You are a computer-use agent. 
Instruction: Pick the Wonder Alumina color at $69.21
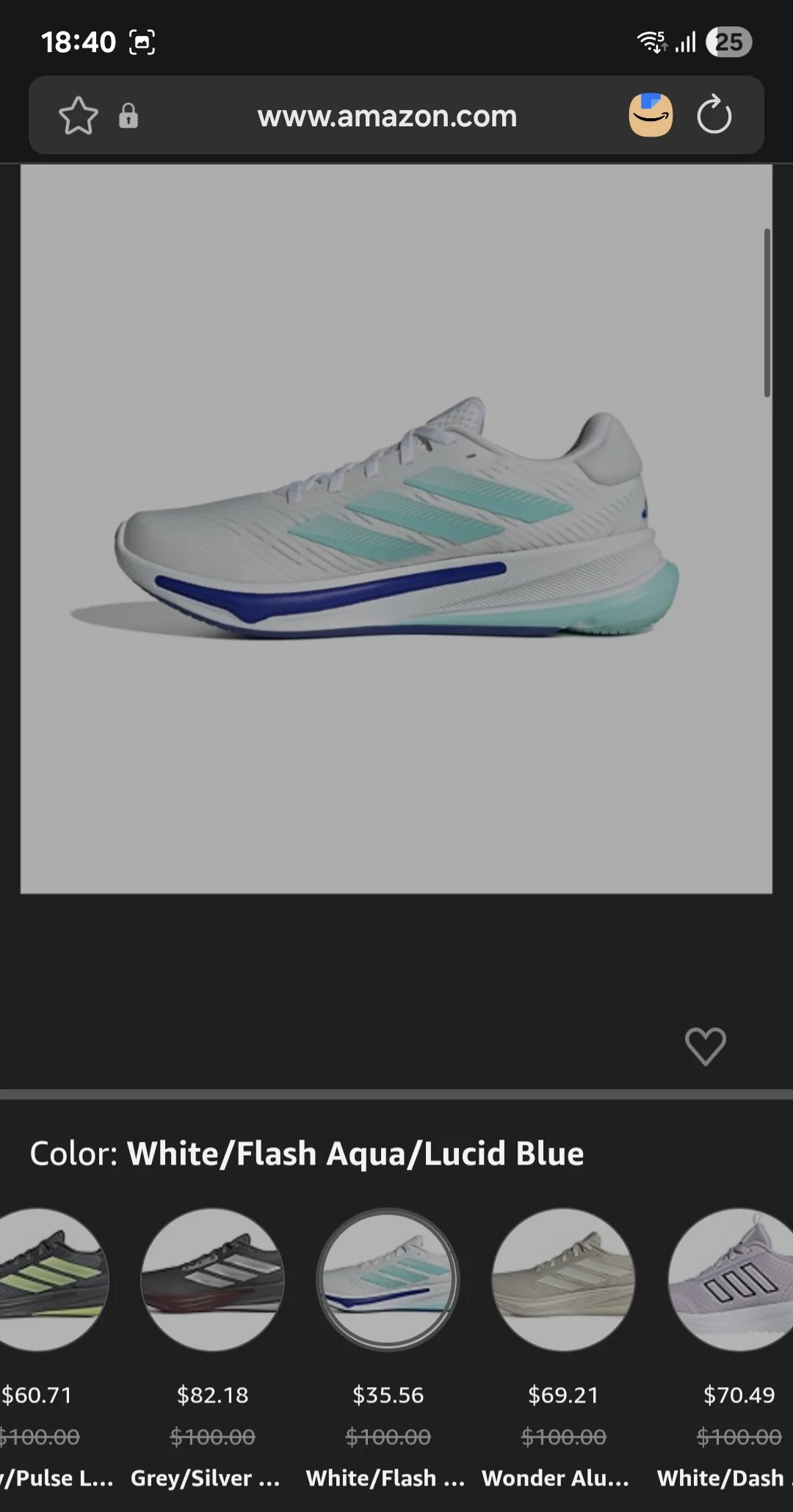(563, 1279)
